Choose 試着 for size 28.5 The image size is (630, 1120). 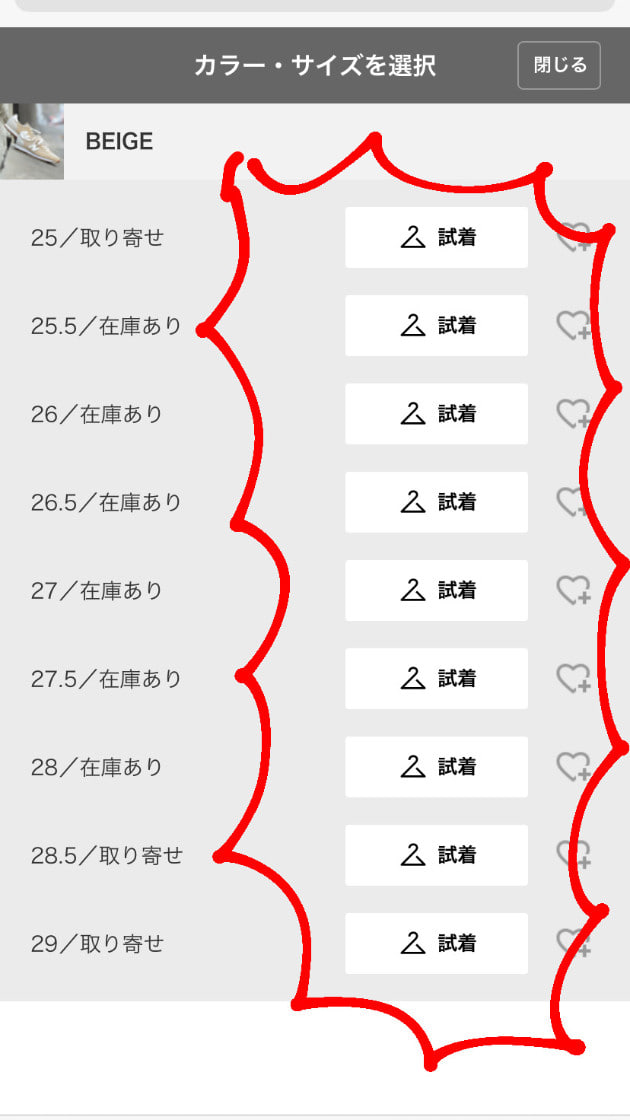click(x=436, y=855)
